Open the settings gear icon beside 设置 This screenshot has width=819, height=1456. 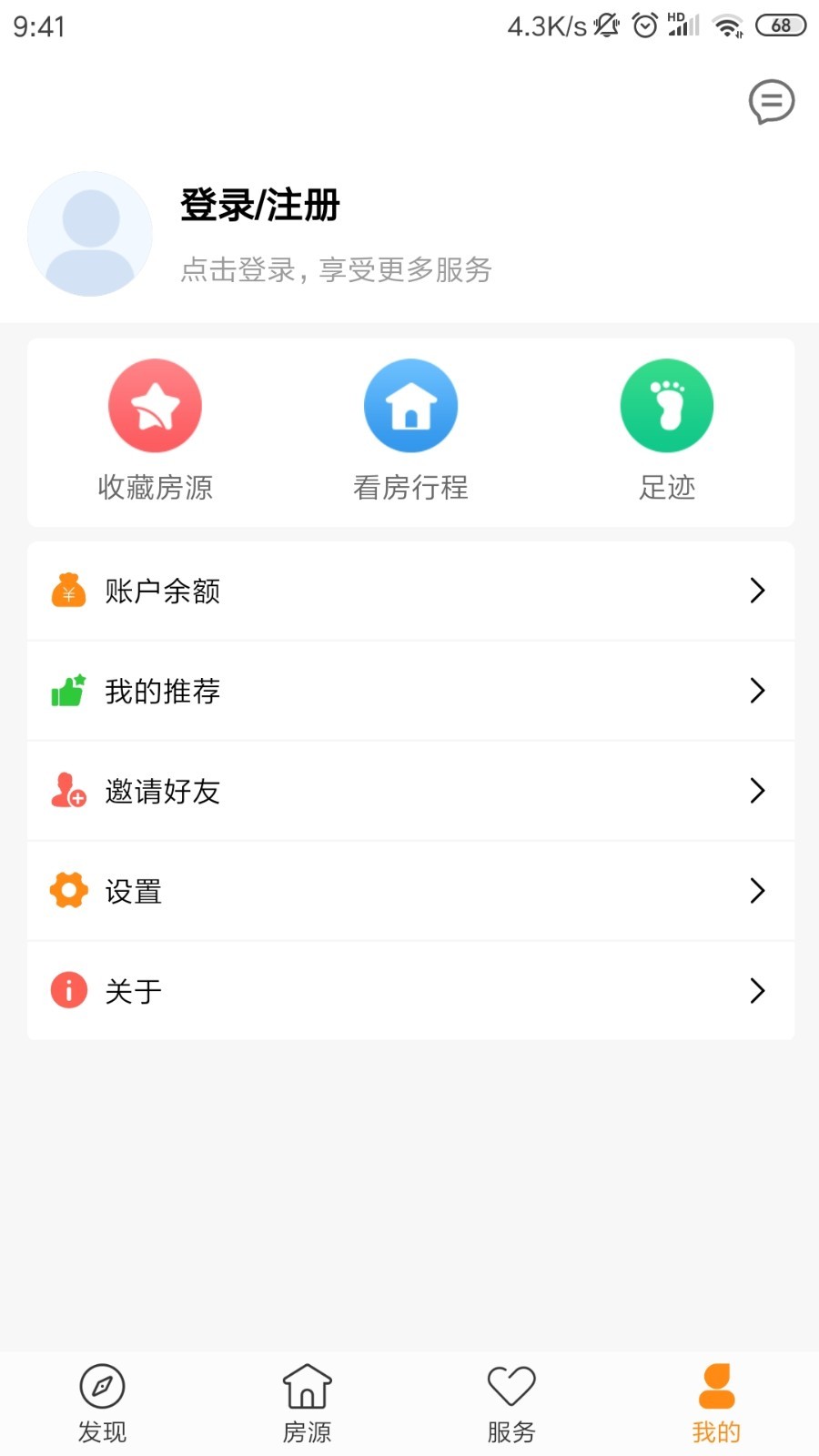click(x=67, y=890)
